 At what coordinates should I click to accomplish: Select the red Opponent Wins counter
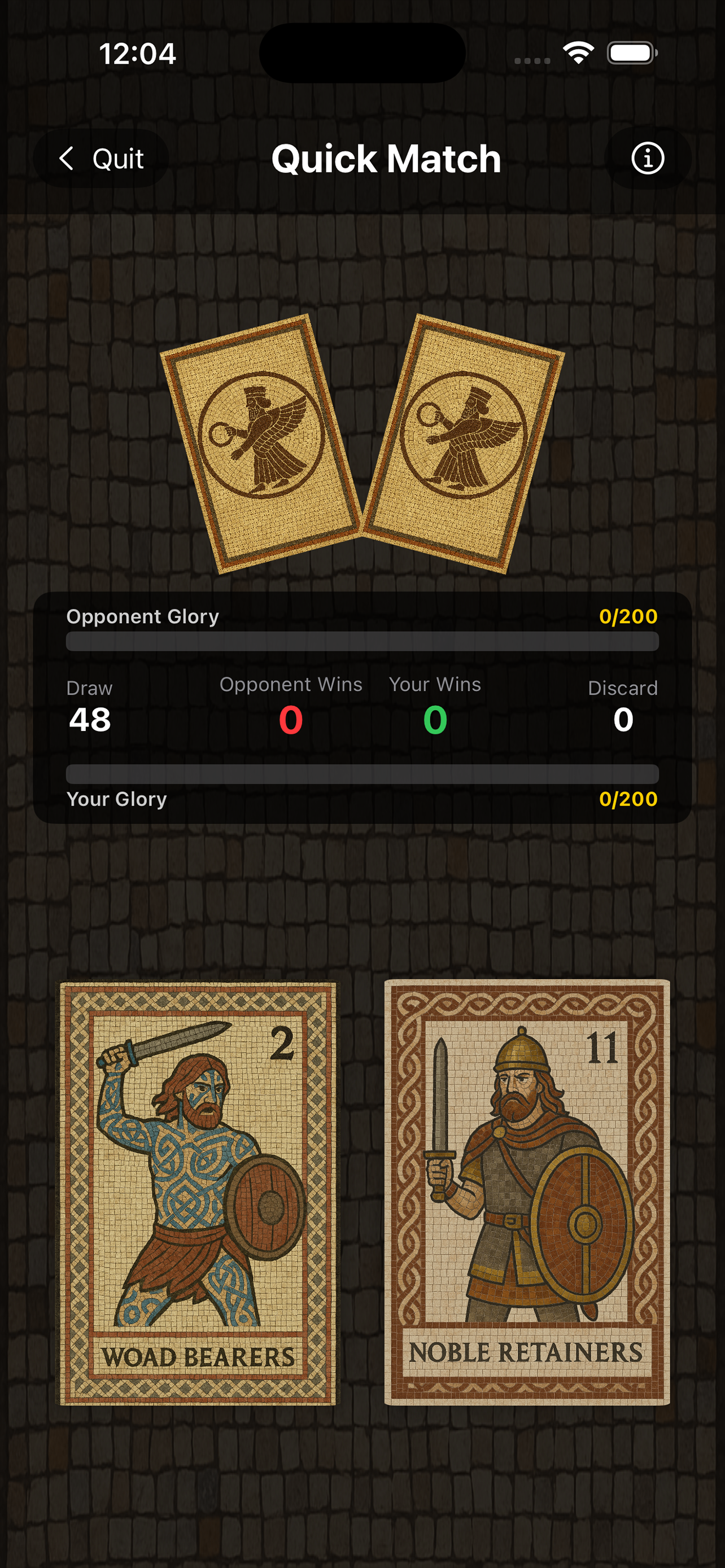pos(290,720)
